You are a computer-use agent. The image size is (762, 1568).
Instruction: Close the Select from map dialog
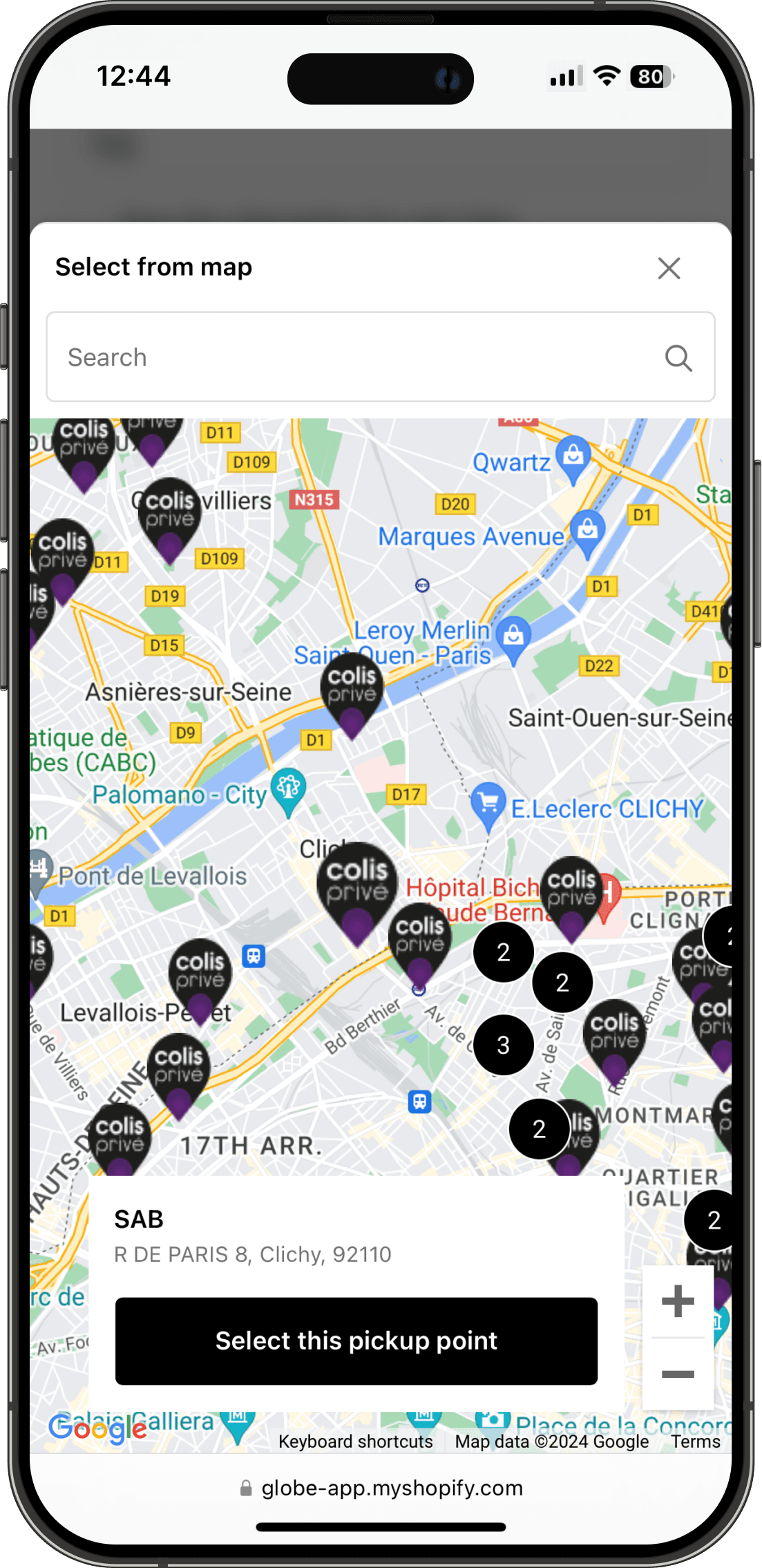pos(669,268)
